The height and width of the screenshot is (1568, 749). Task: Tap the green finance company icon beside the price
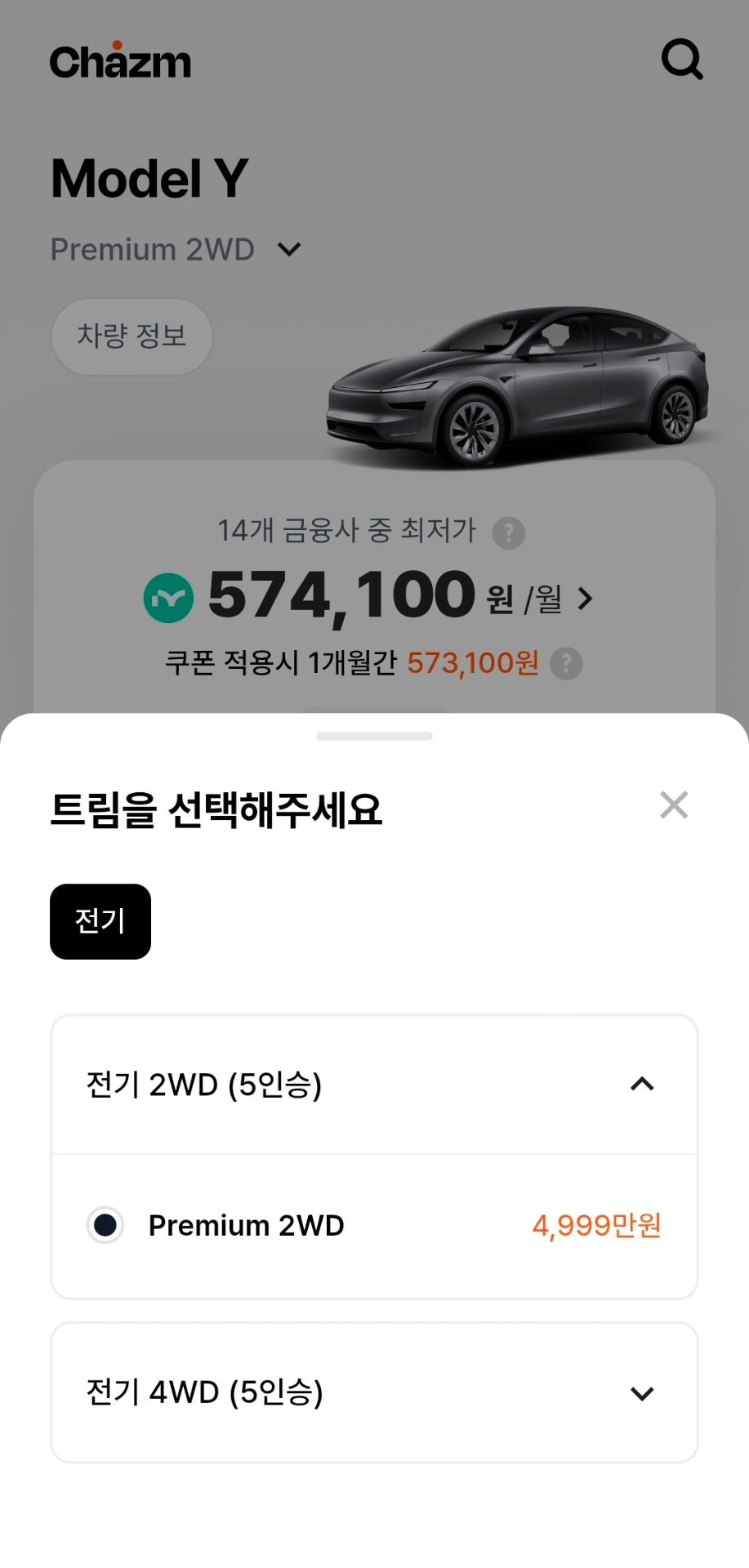(169, 597)
